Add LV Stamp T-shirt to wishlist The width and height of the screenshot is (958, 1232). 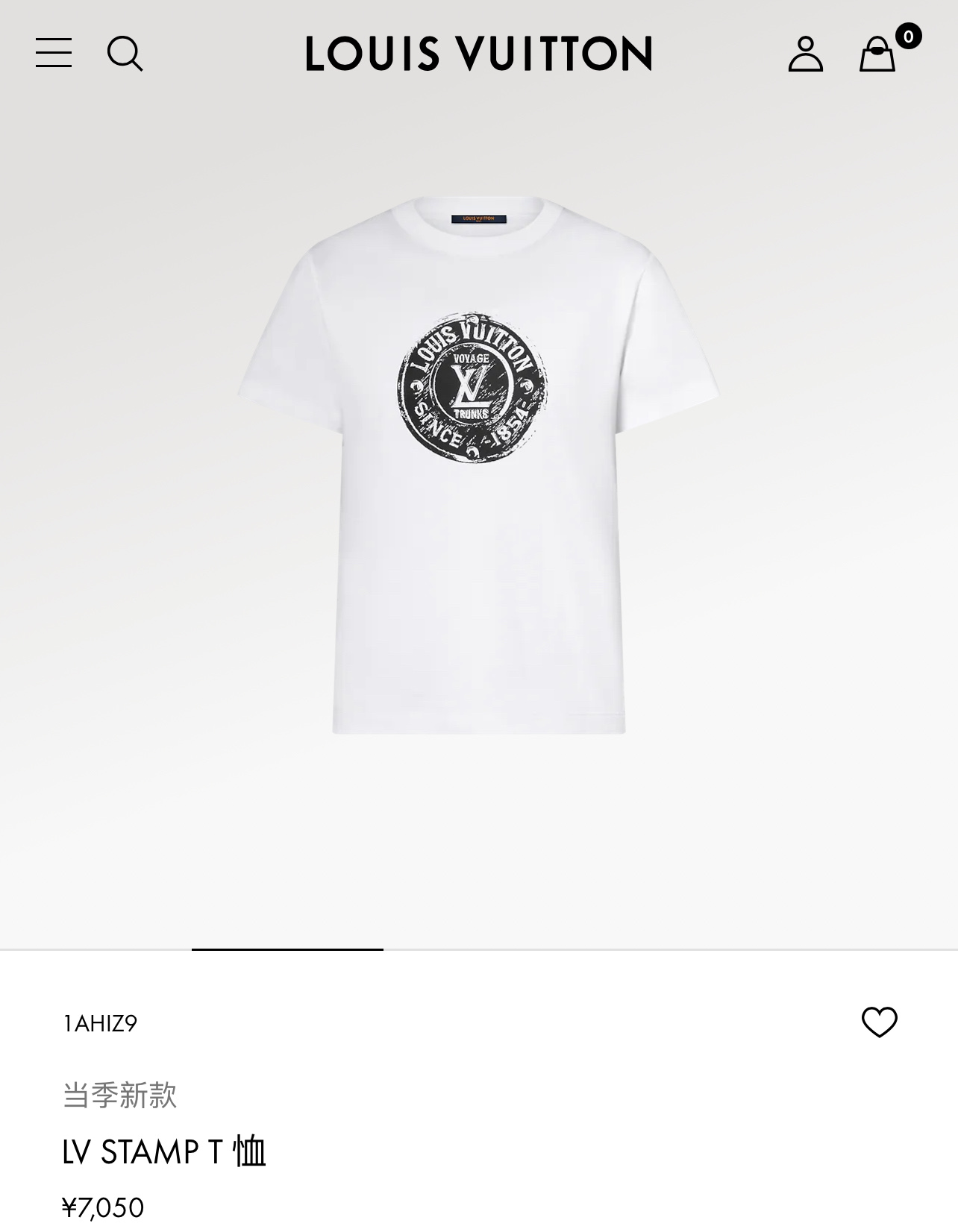point(879,1022)
